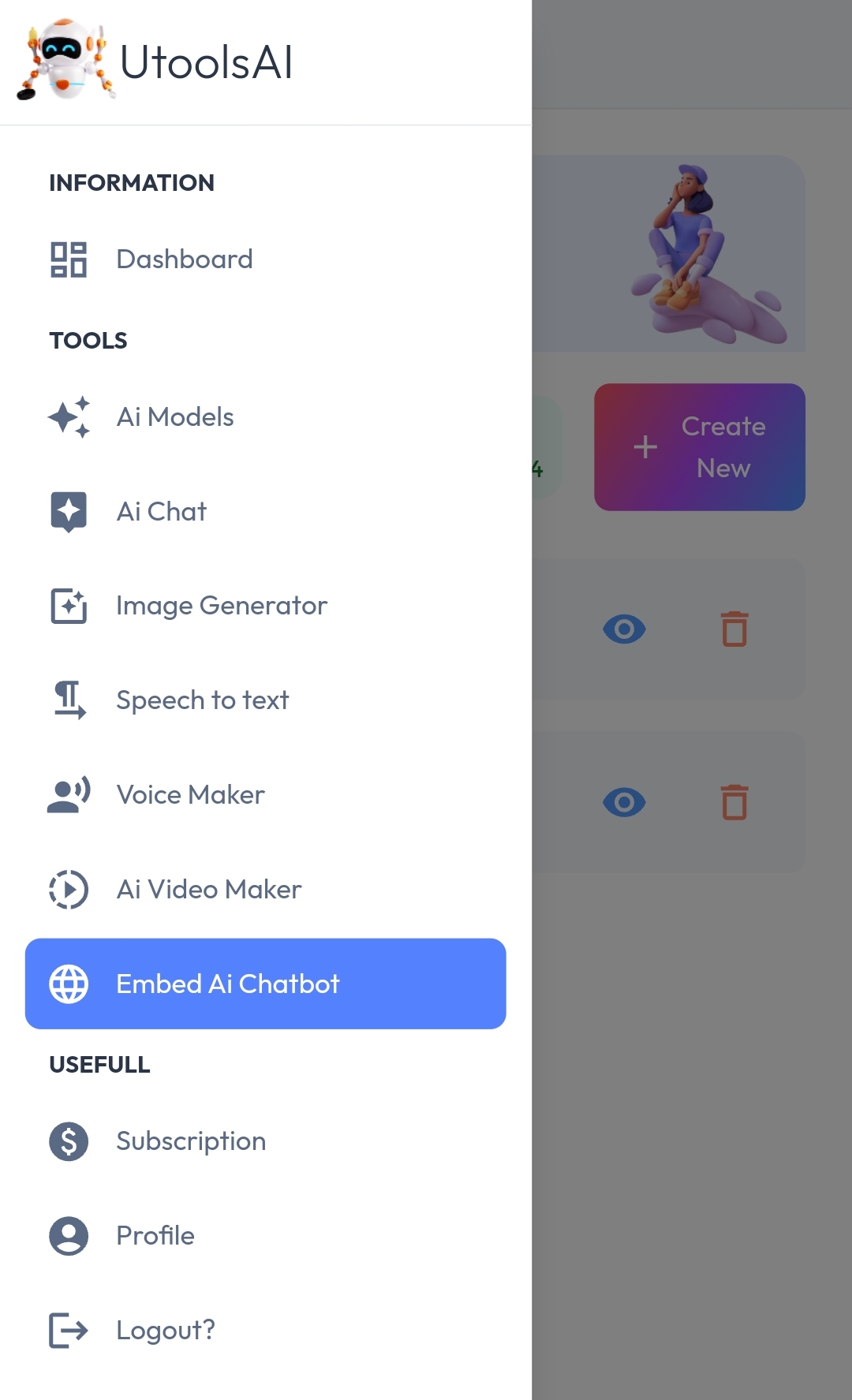Open the Dashboard menu item
The height and width of the screenshot is (1400, 852).
(185, 259)
